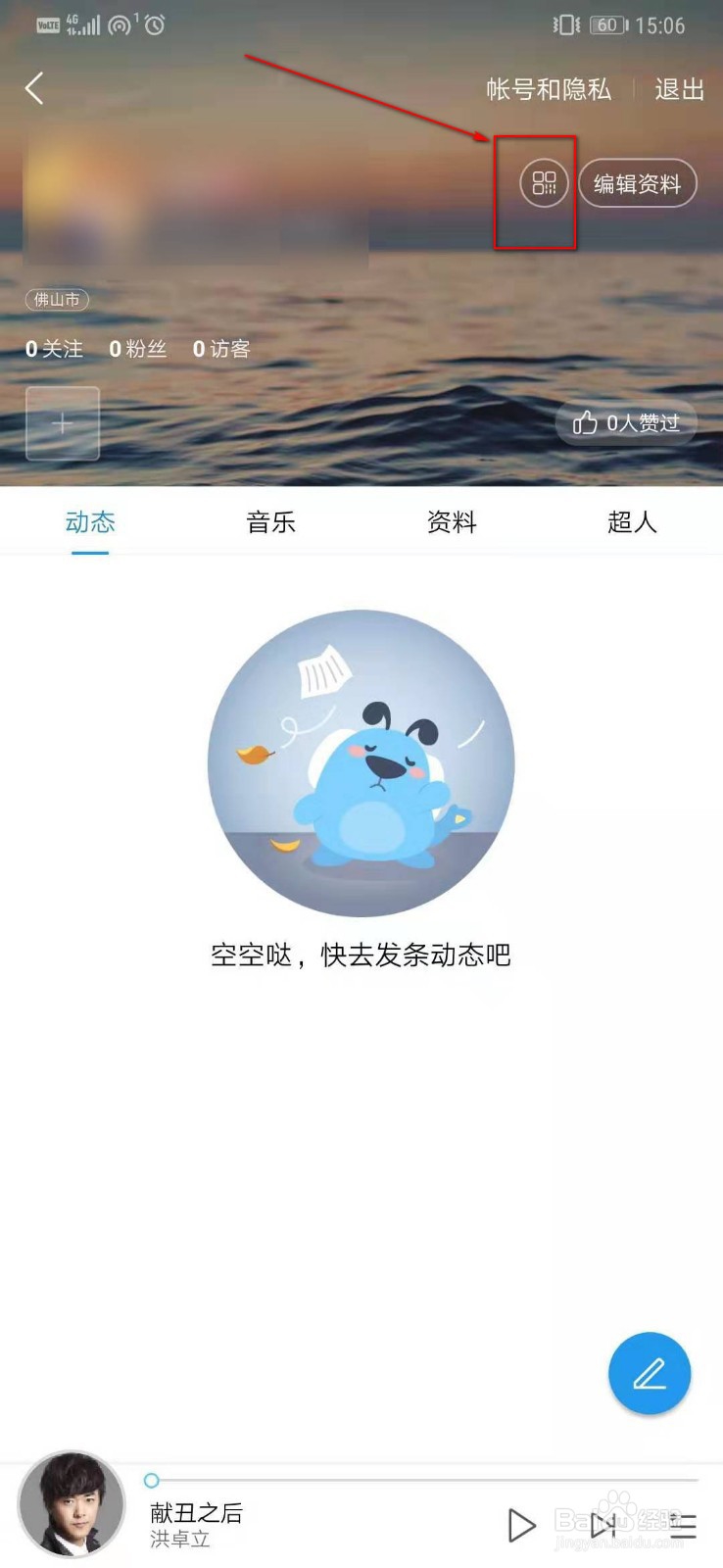Toggle the 佛山市 location tag
723x1568 pixels.
click(56, 300)
